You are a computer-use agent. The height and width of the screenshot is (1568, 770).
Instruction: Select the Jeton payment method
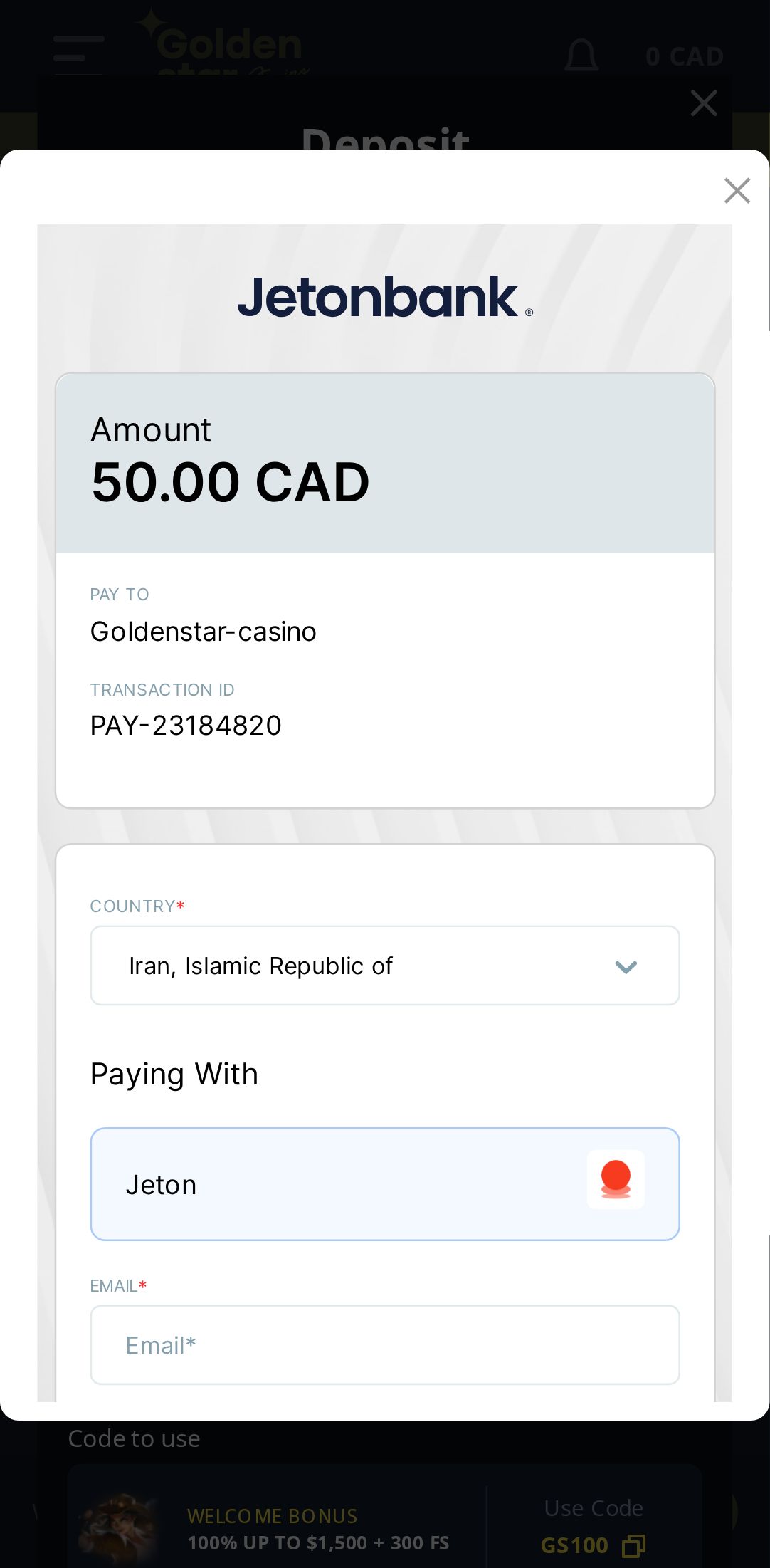[x=384, y=1184]
